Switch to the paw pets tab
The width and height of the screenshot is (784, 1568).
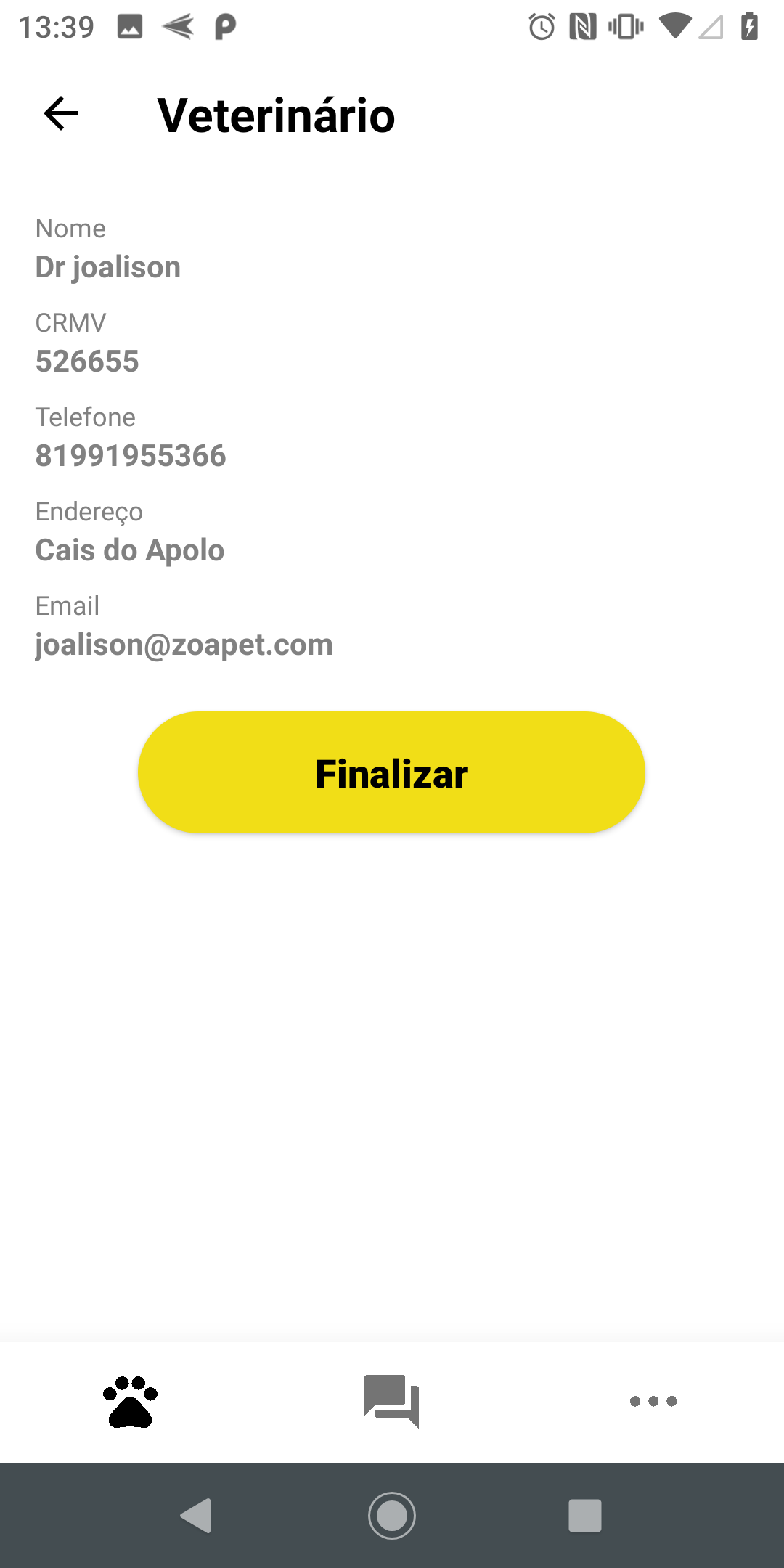[x=131, y=1401]
